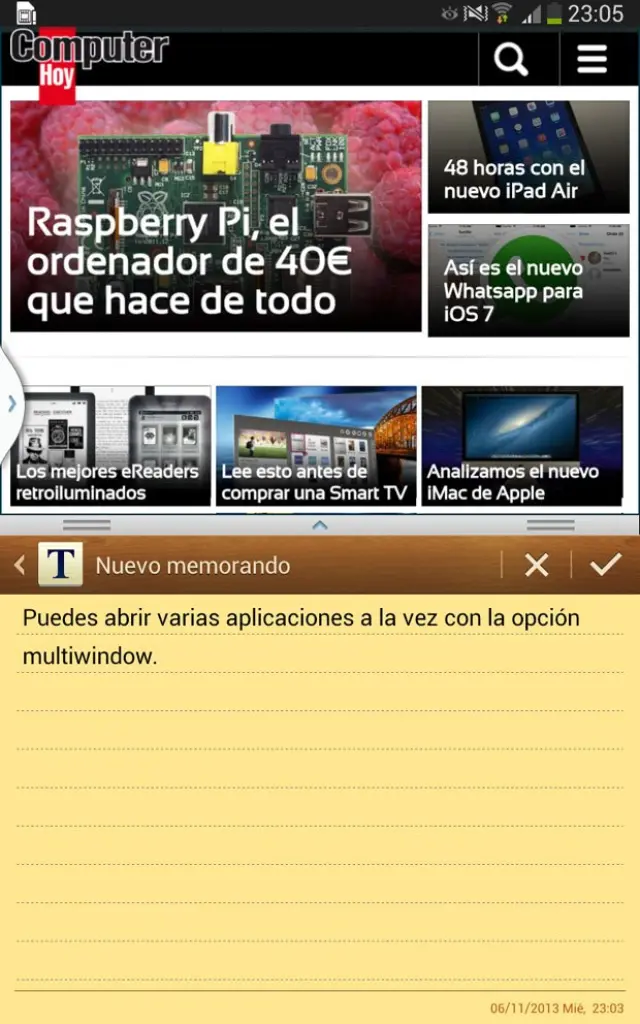Go back from Nuevo memorando
The height and width of the screenshot is (1024, 640).
tap(20, 566)
